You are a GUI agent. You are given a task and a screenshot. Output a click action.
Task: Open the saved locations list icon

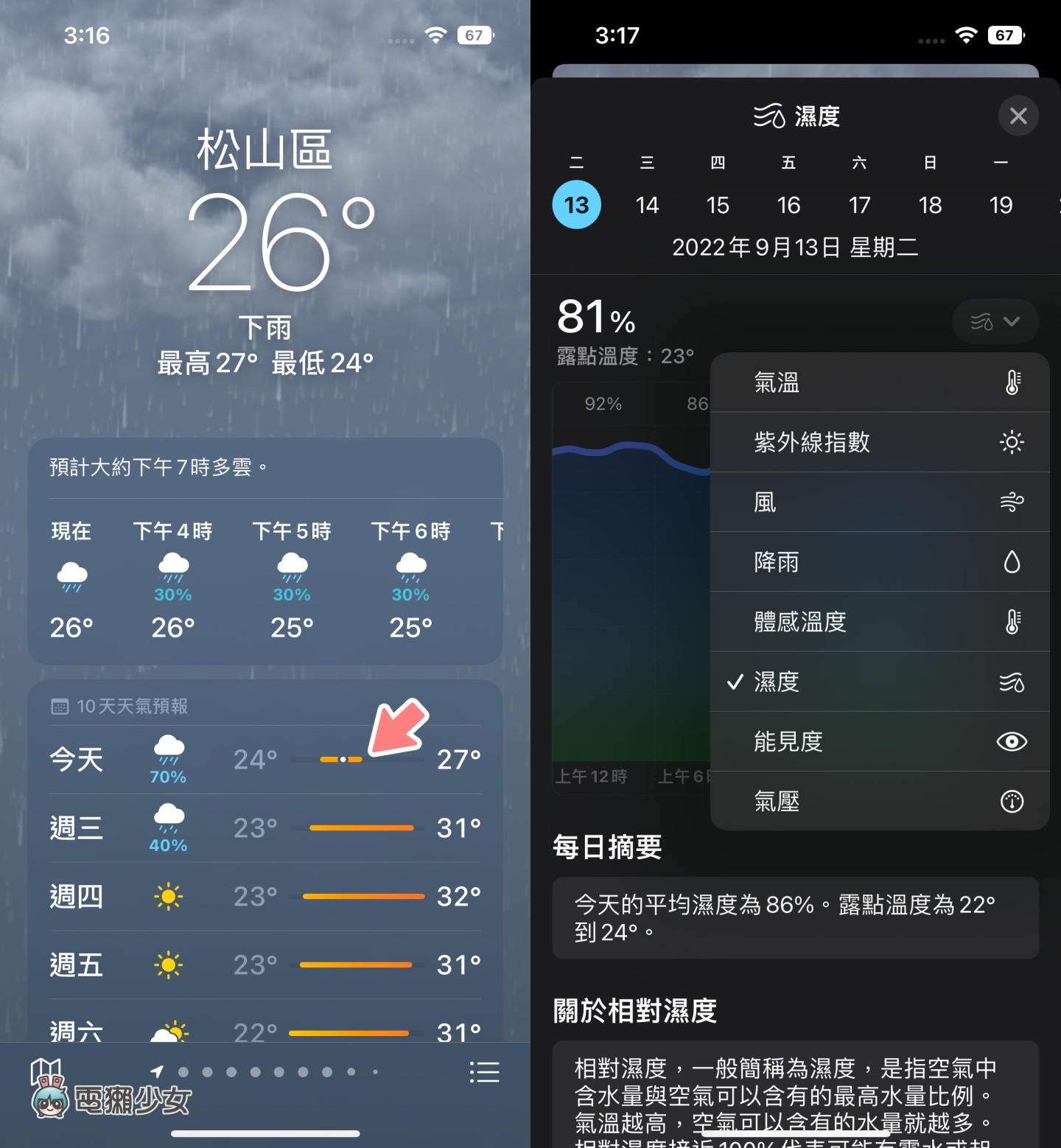pyautogui.click(x=484, y=1071)
